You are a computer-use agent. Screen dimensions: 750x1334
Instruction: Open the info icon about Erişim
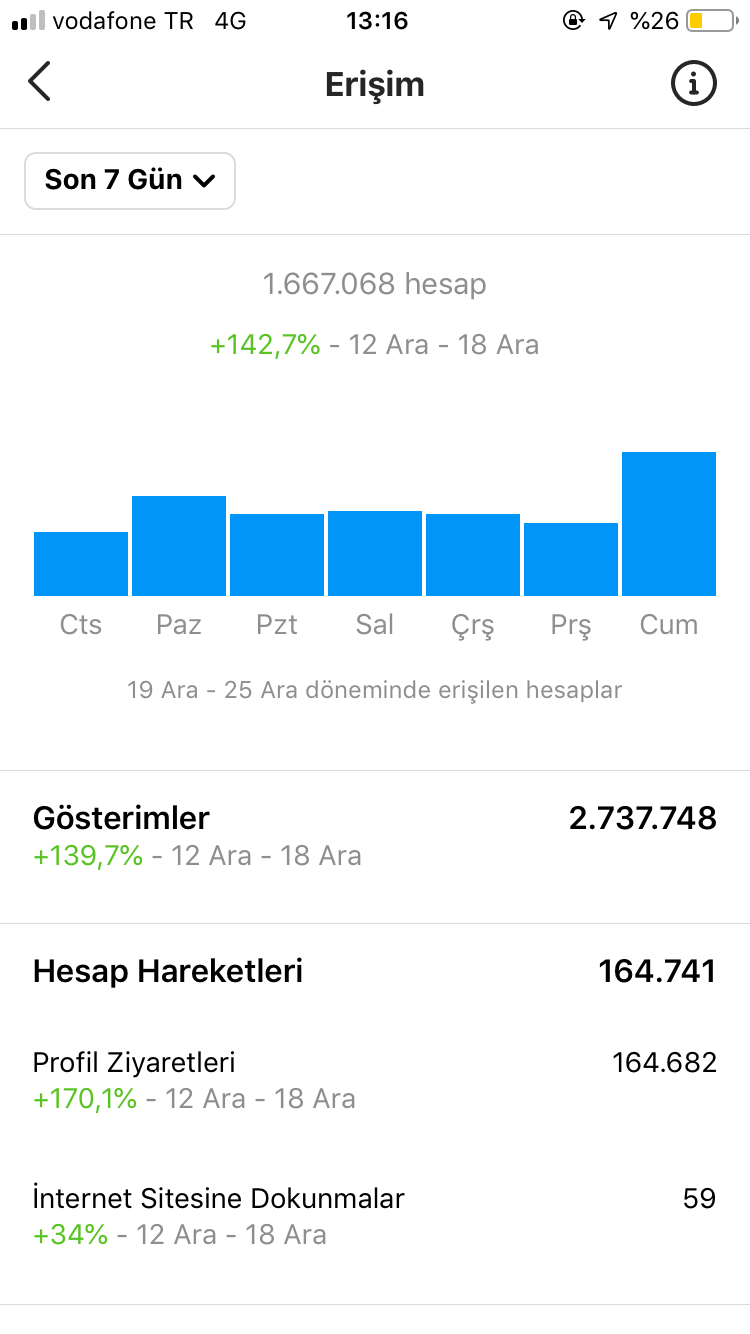693,83
